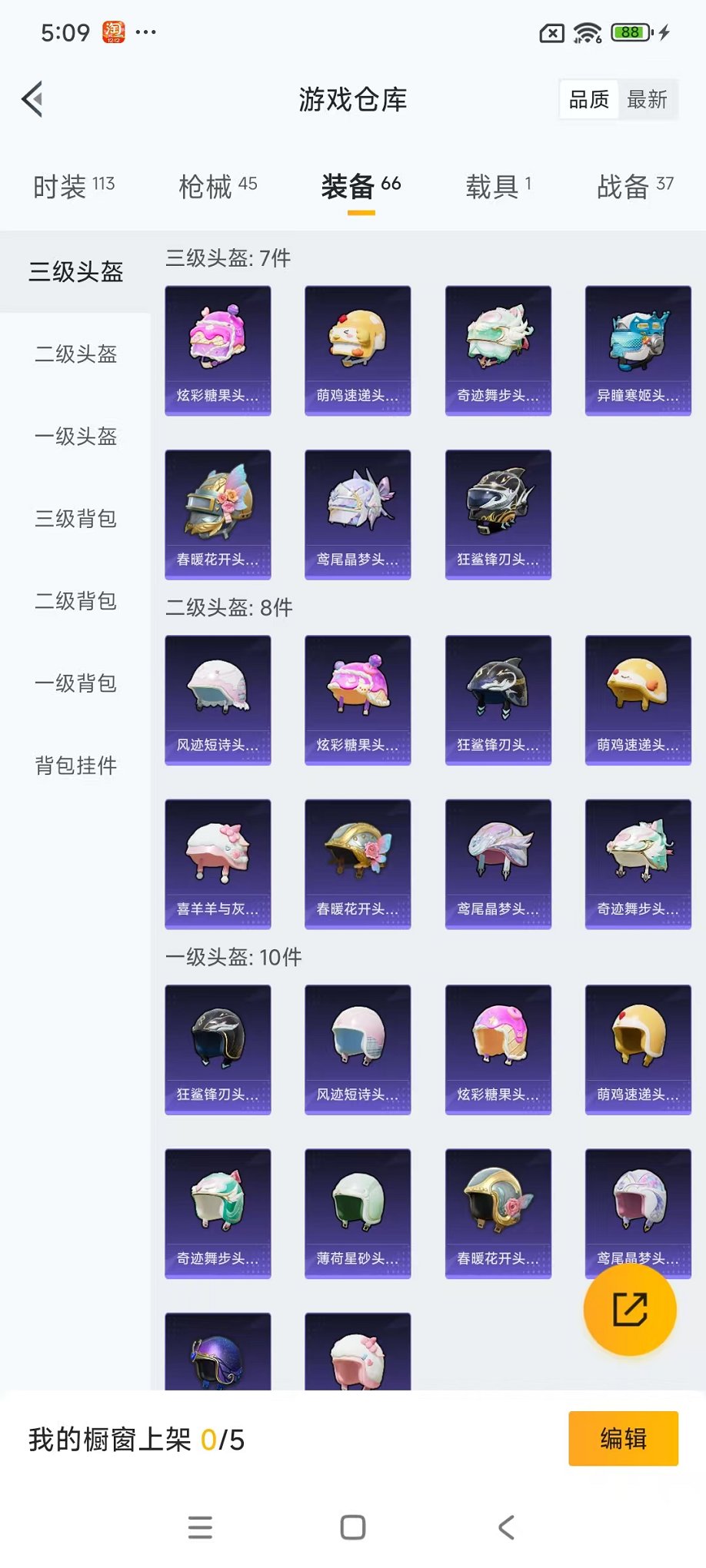Tap the 风迹短诗 level-two helmet

(x=218, y=699)
